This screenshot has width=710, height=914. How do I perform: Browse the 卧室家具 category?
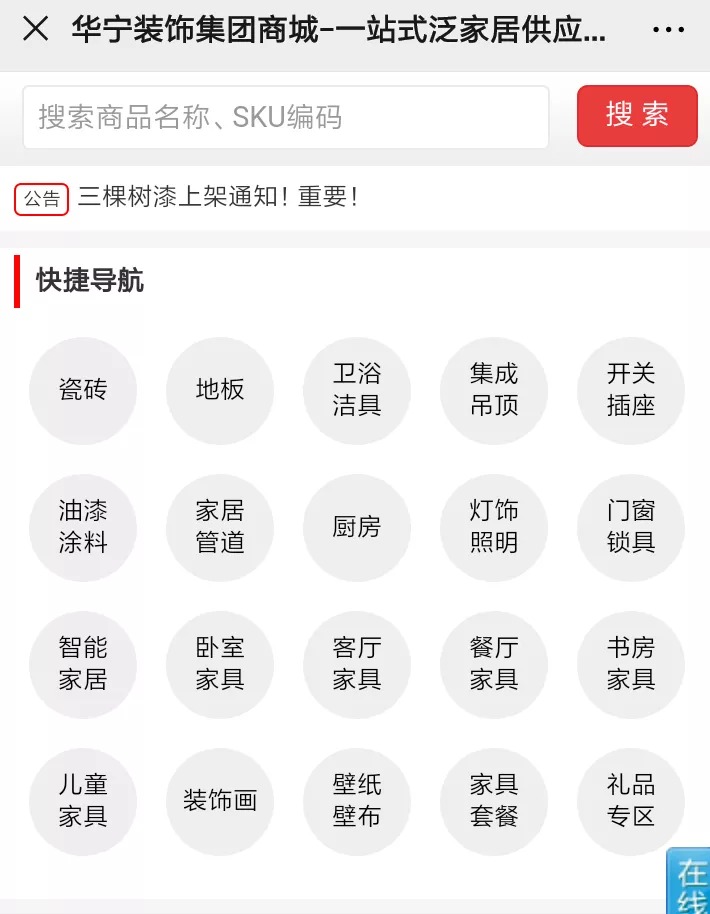(x=220, y=664)
